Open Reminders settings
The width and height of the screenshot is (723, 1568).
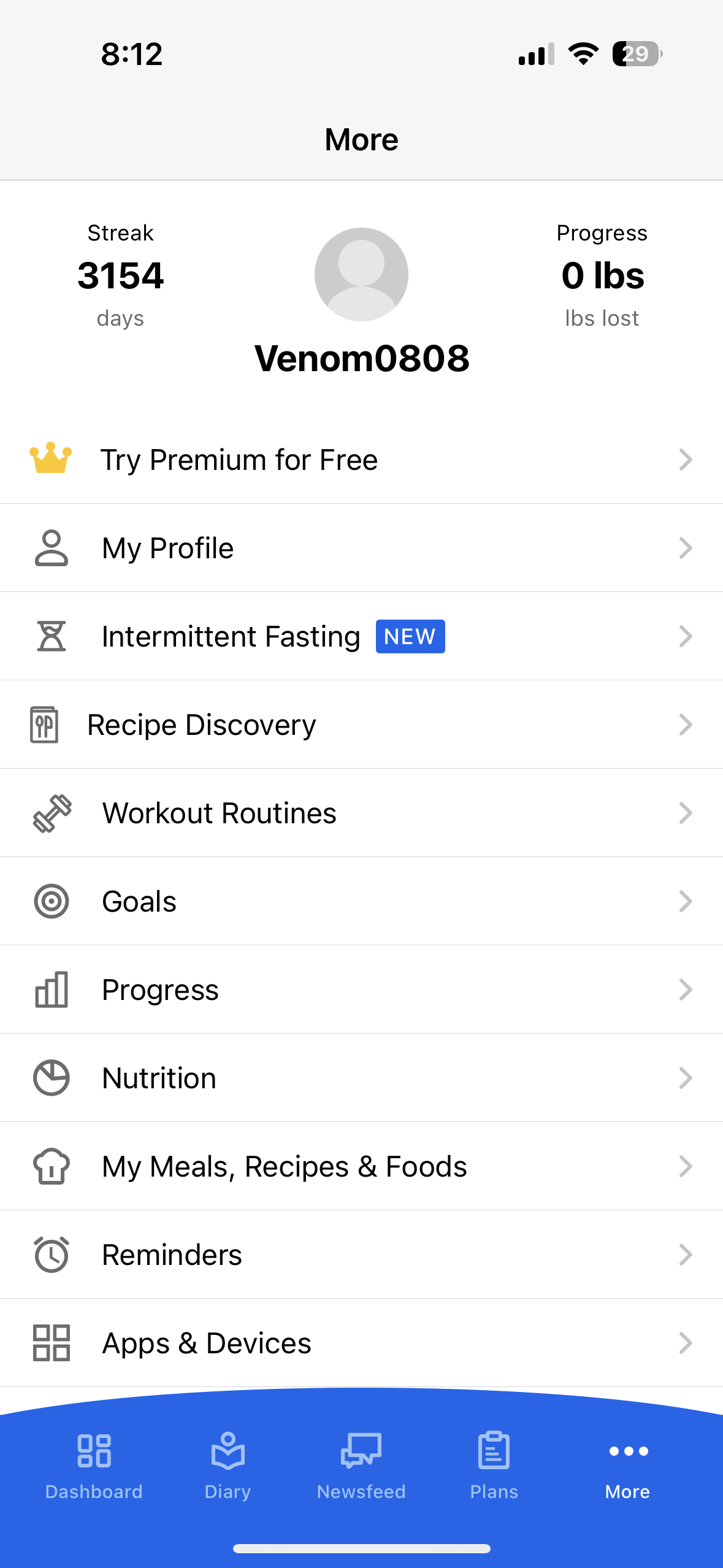click(x=361, y=1255)
